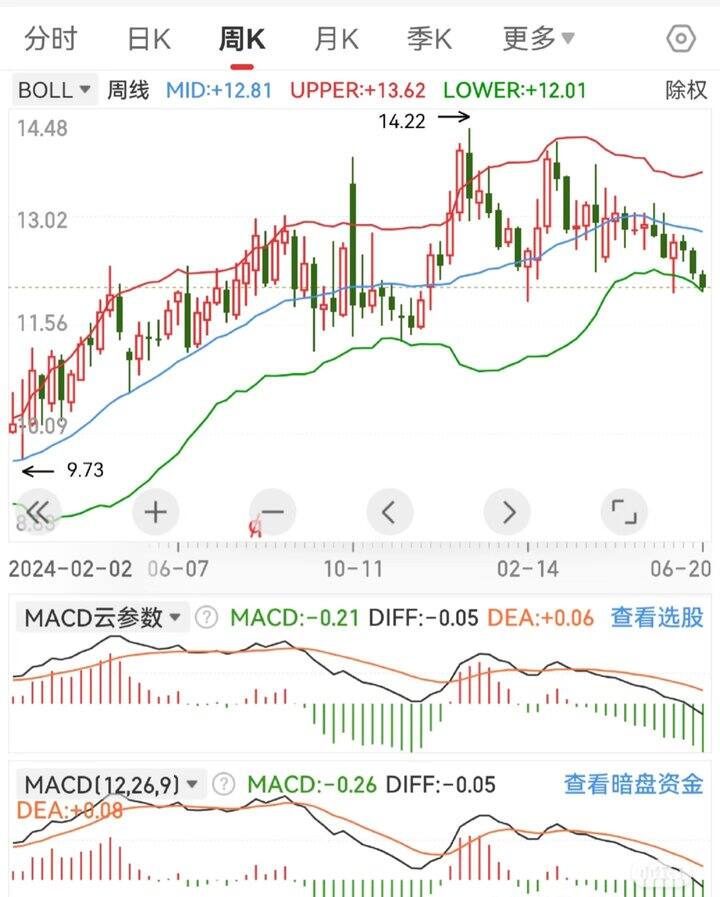Move chart right with the right arrow

pos(508,512)
